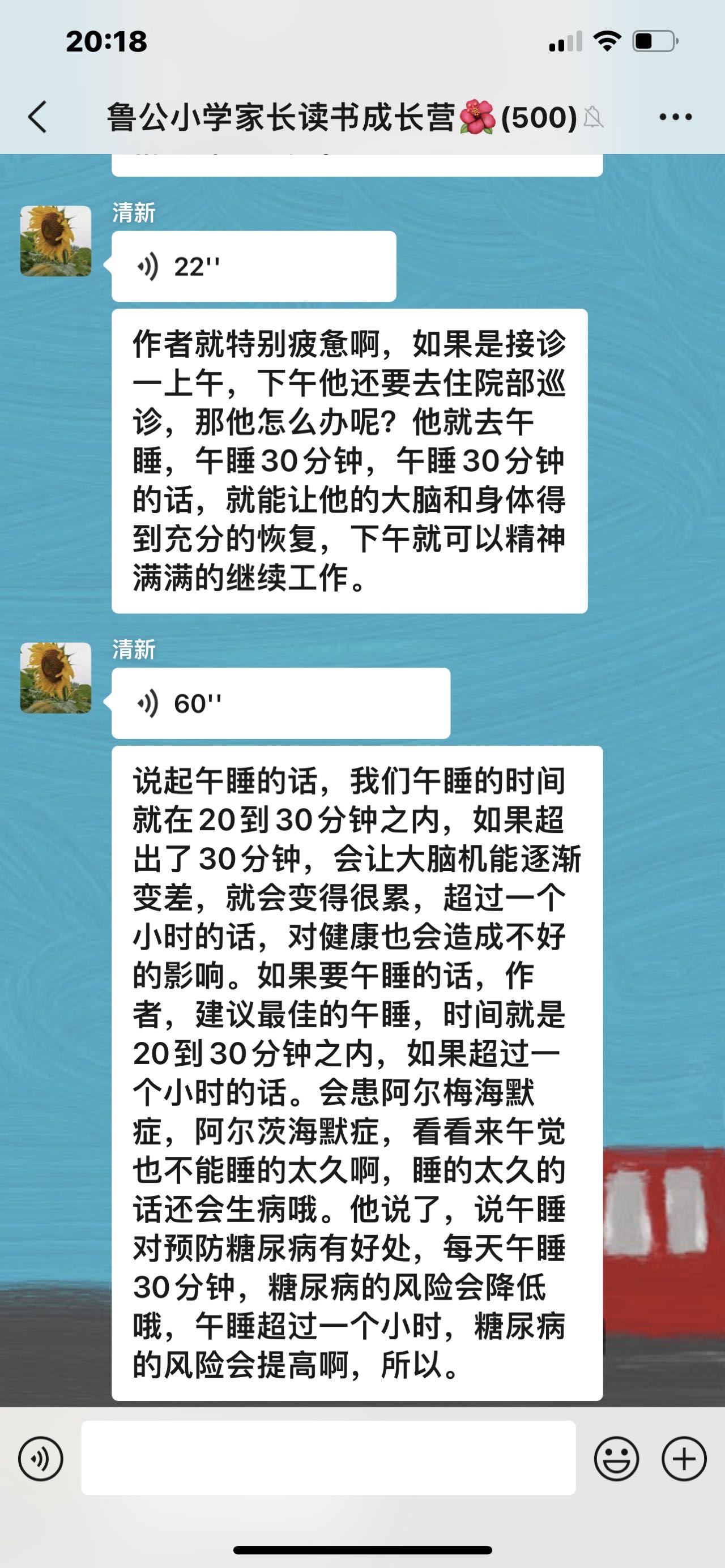The height and width of the screenshot is (1568, 725).
Task: Tap the battery level indicator
Action: [x=655, y=40]
